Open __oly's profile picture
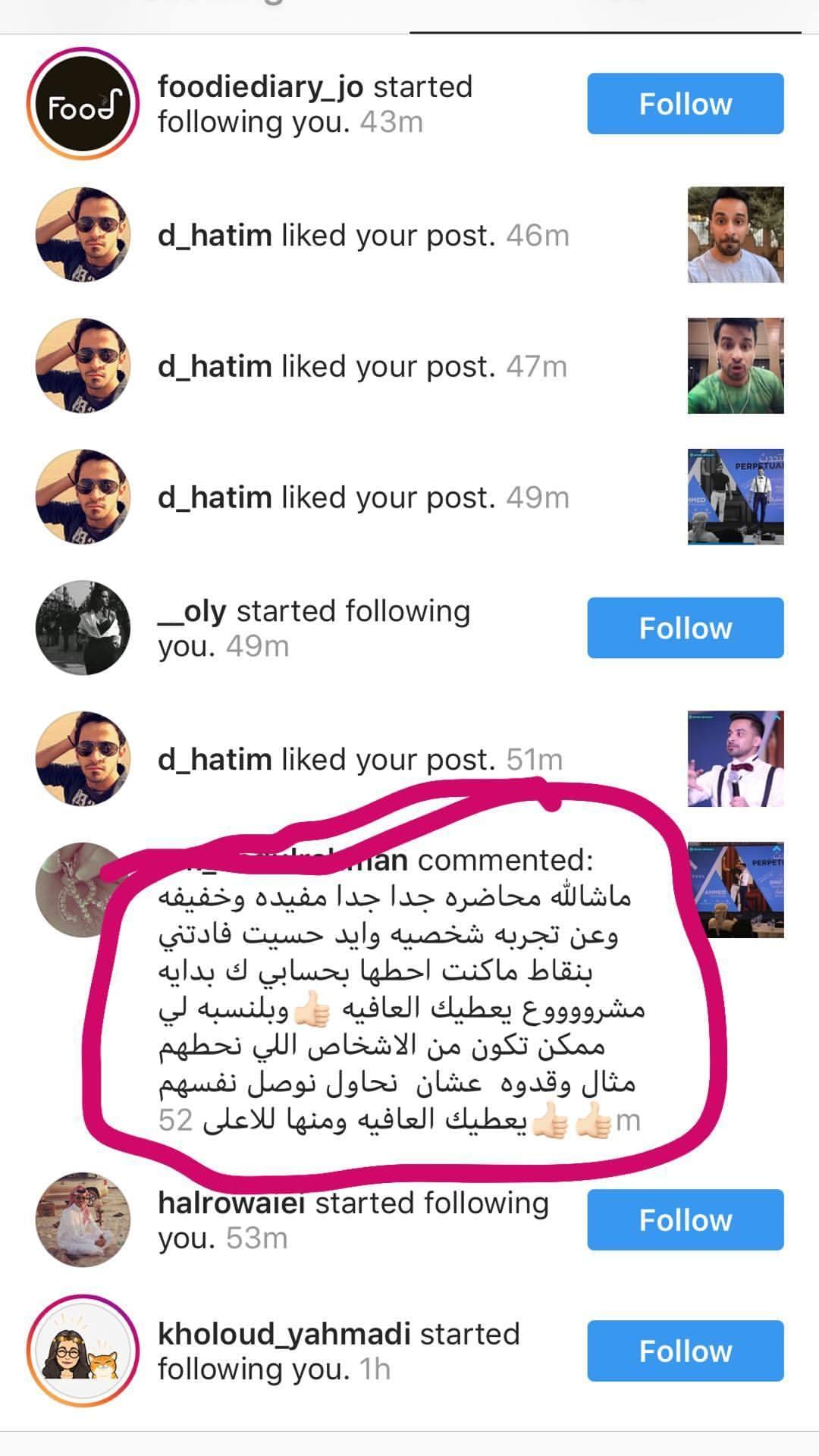Screen dimensions: 819x1456 (x=83, y=628)
